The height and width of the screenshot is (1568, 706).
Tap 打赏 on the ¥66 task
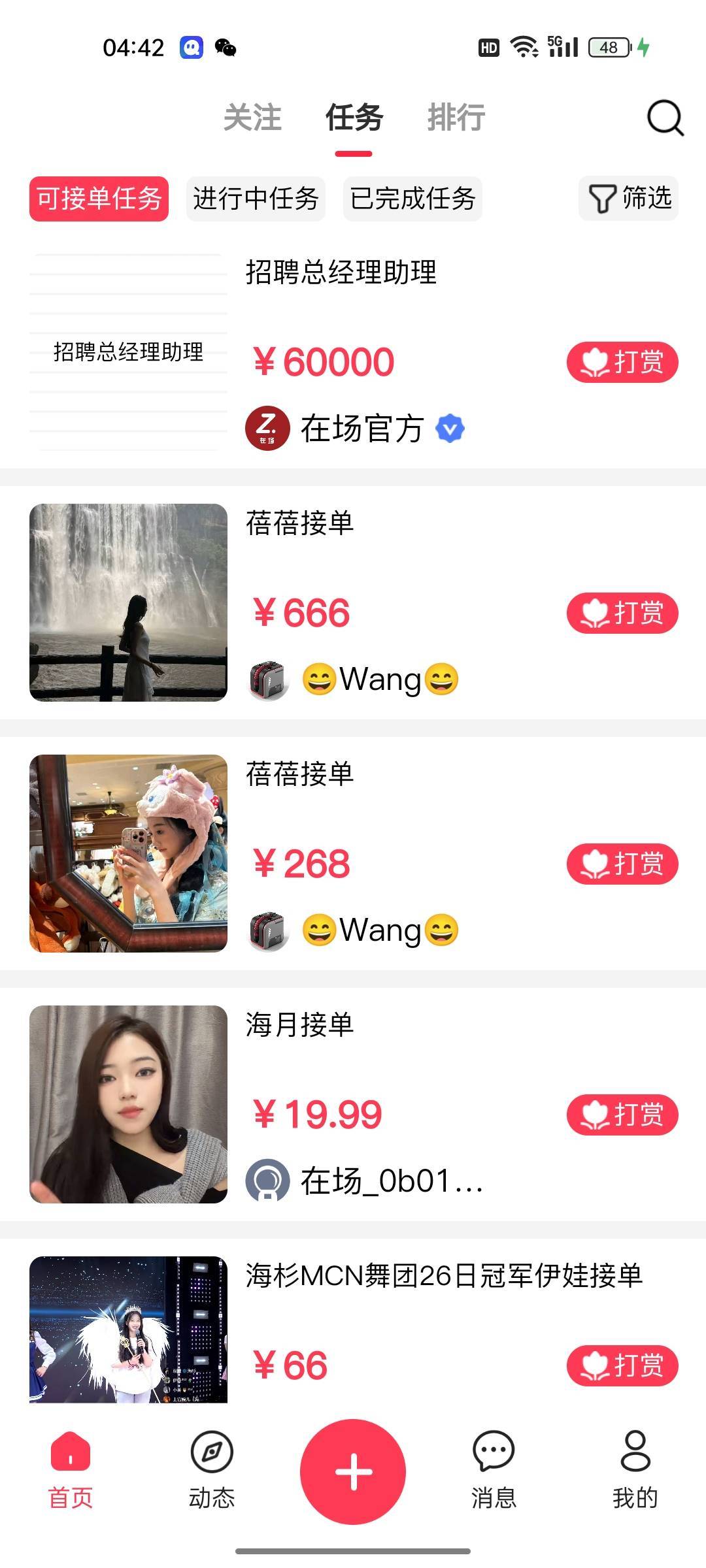point(622,1365)
